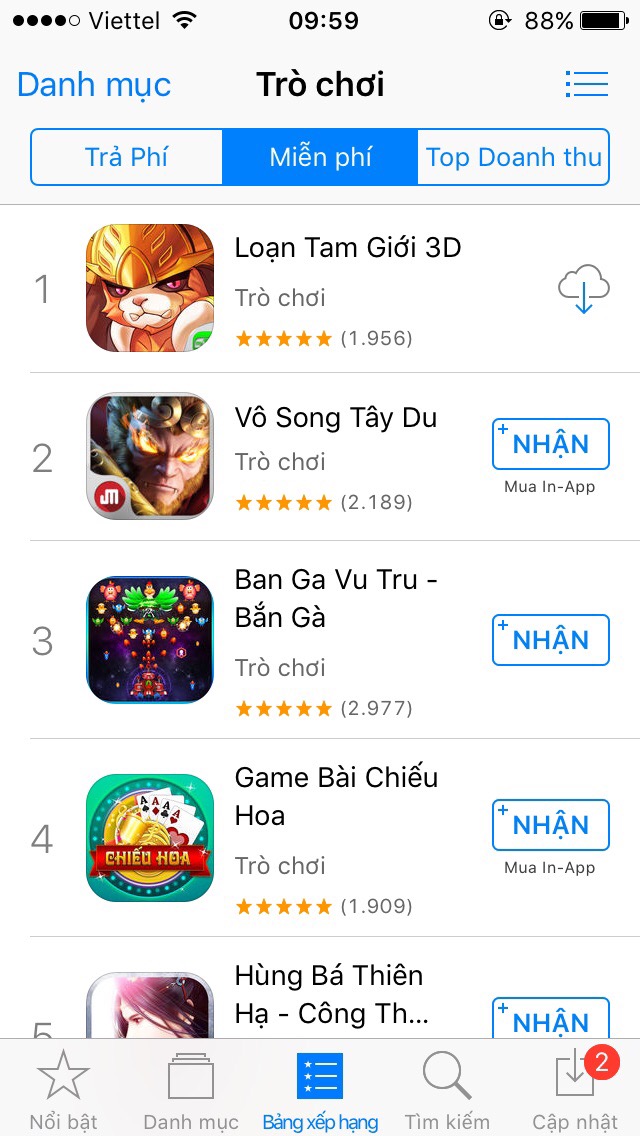The image size is (640, 1136).
Task: Go back to Danh mục
Action: (93, 85)
